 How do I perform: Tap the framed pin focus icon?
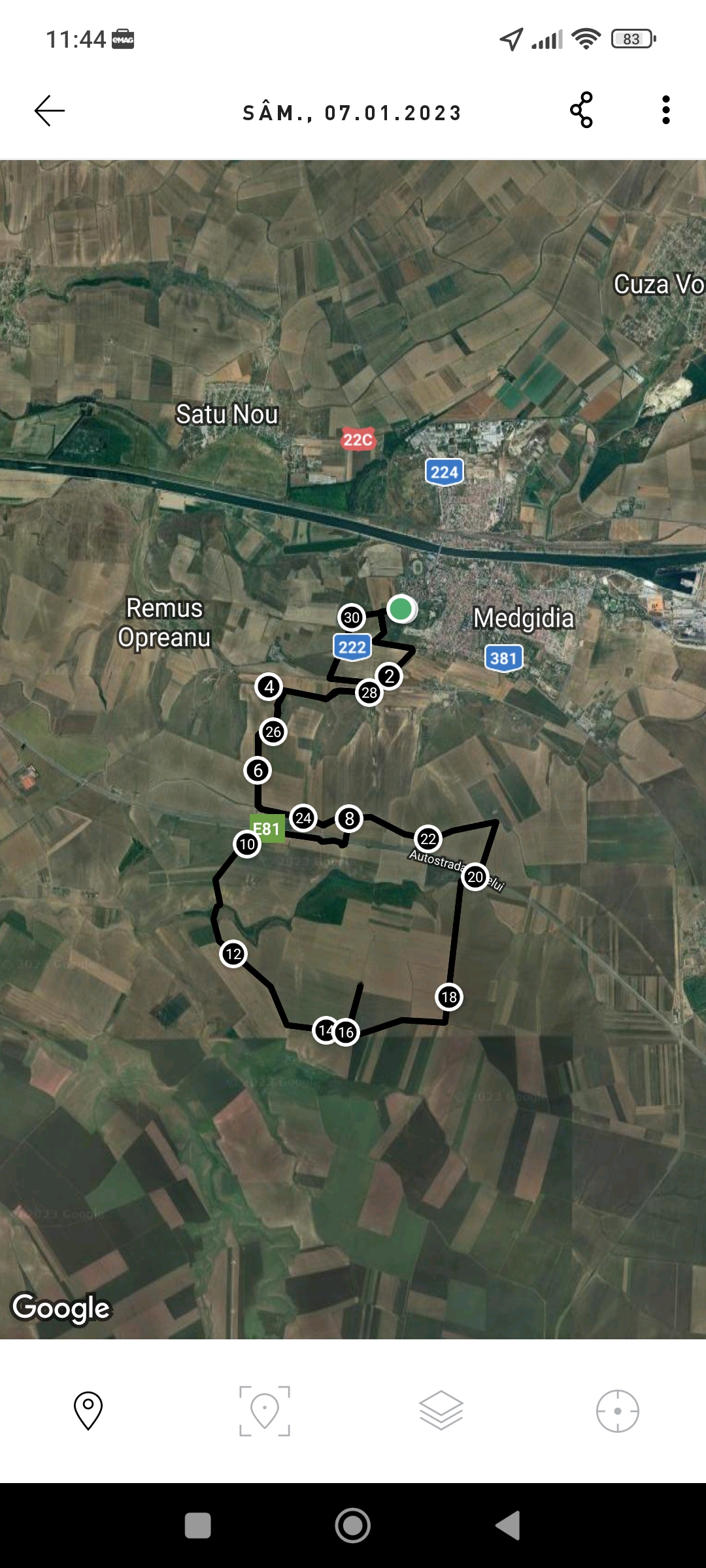tap(265, 1411)
